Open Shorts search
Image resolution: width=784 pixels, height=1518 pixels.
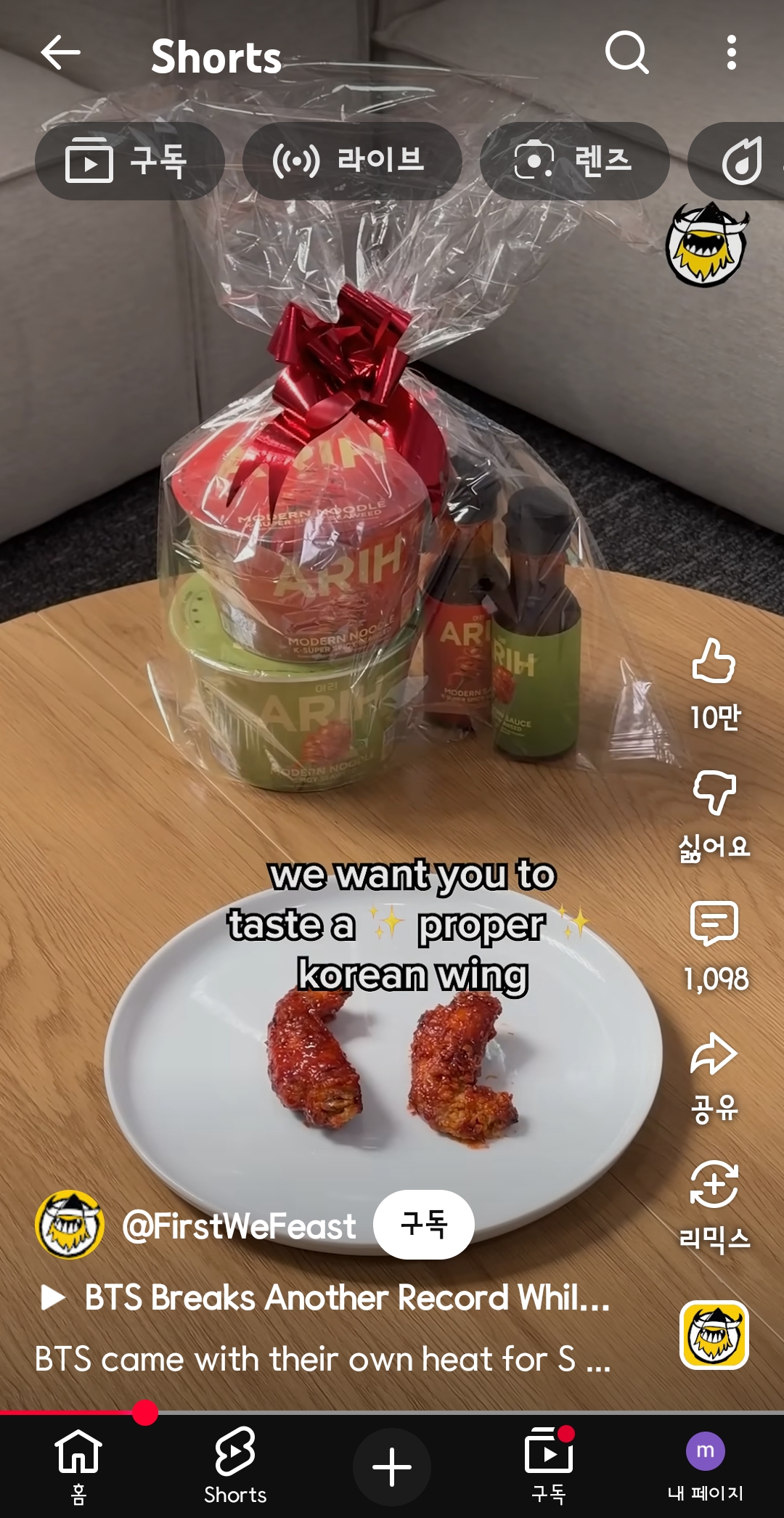coord(627,53)
